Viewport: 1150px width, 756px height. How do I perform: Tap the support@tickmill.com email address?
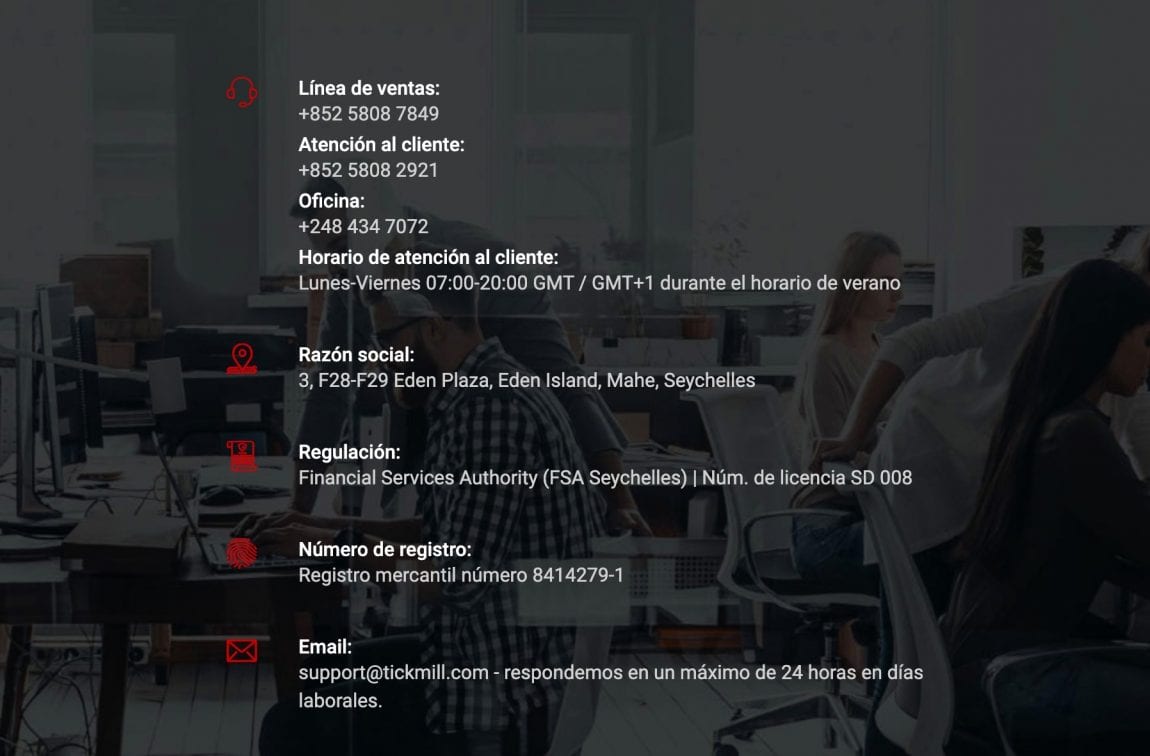392,673
